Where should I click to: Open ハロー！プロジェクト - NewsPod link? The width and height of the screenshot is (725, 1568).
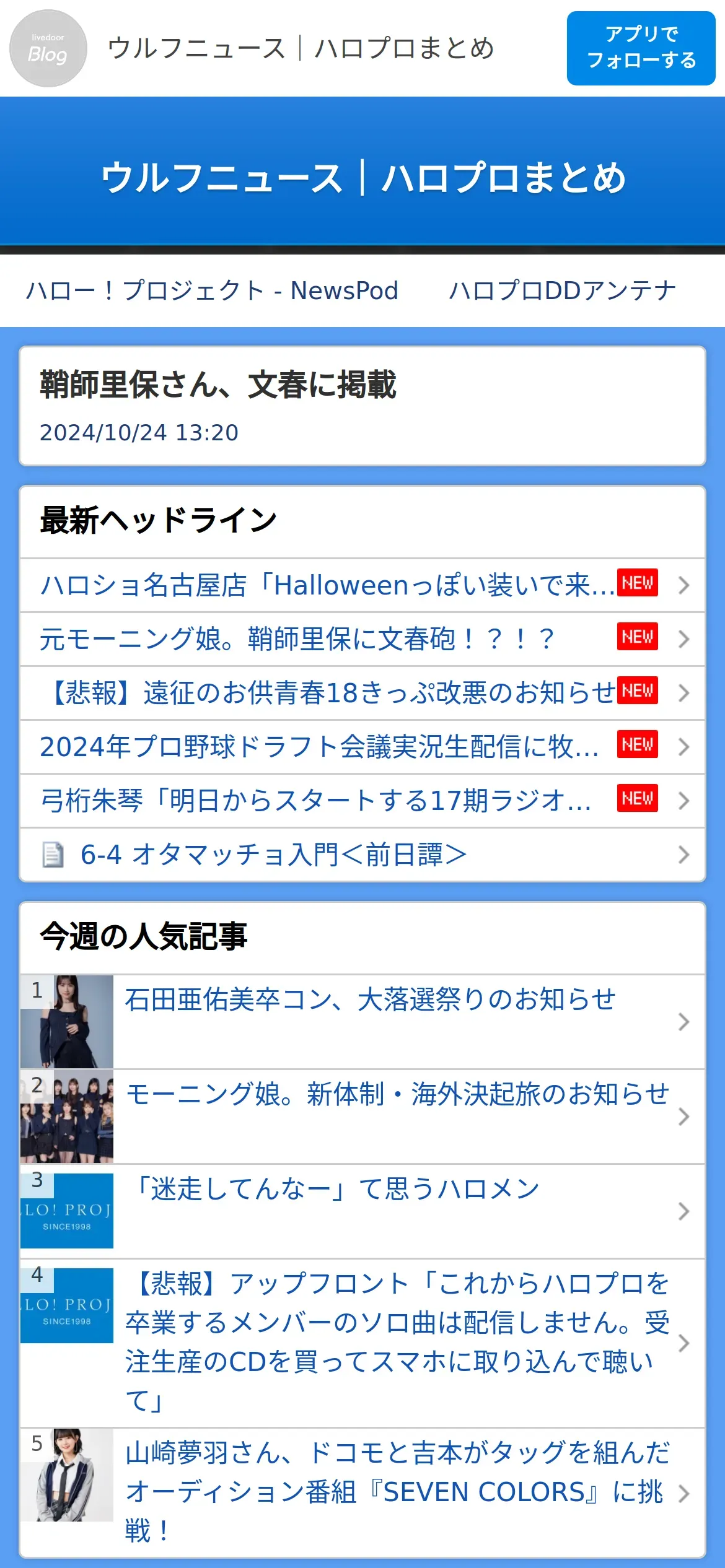(x=212, y=290)
